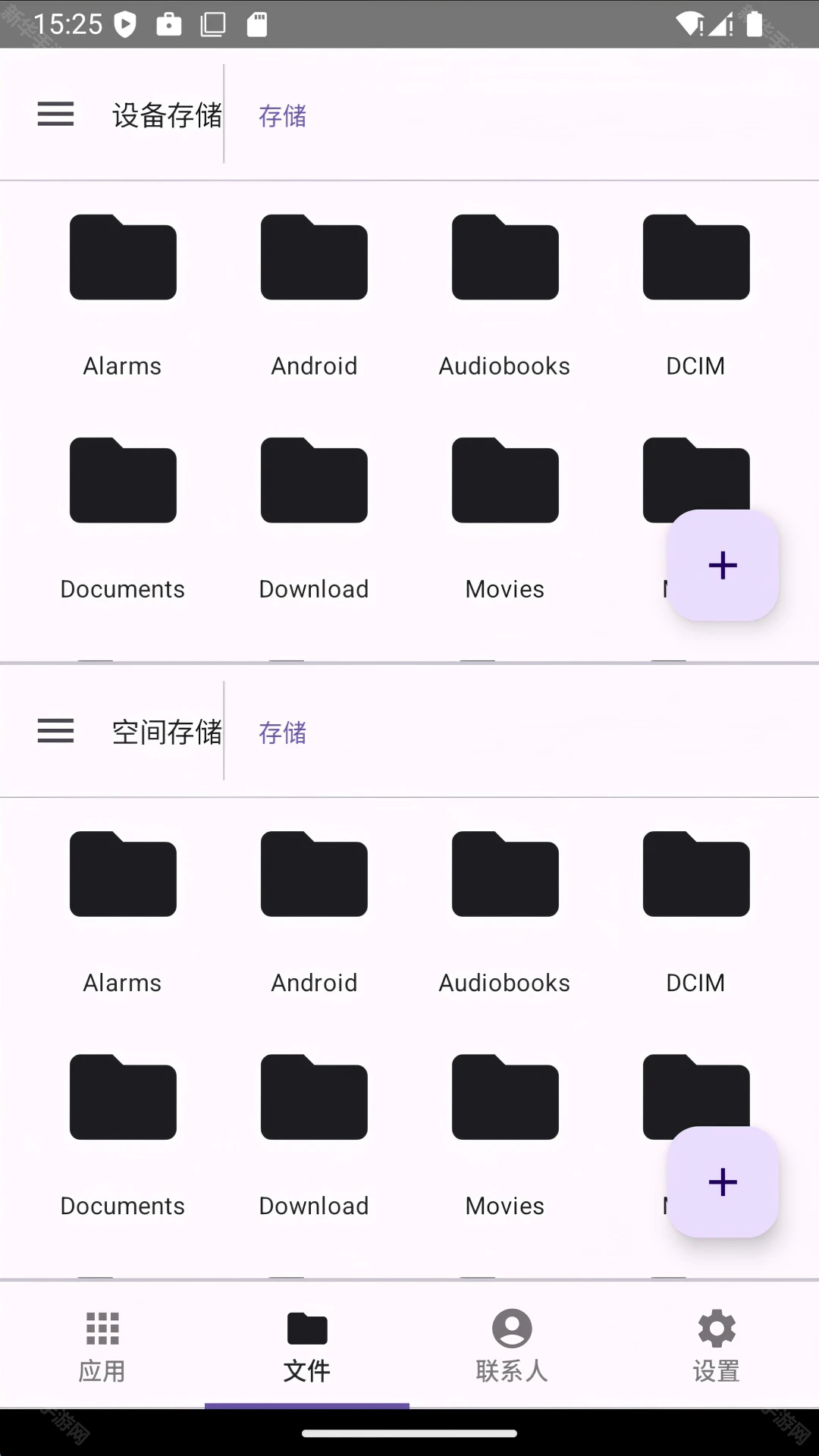
Task: Tap the 存储 breadcrumb under 空间存储
Action: (x=281, y=732)
